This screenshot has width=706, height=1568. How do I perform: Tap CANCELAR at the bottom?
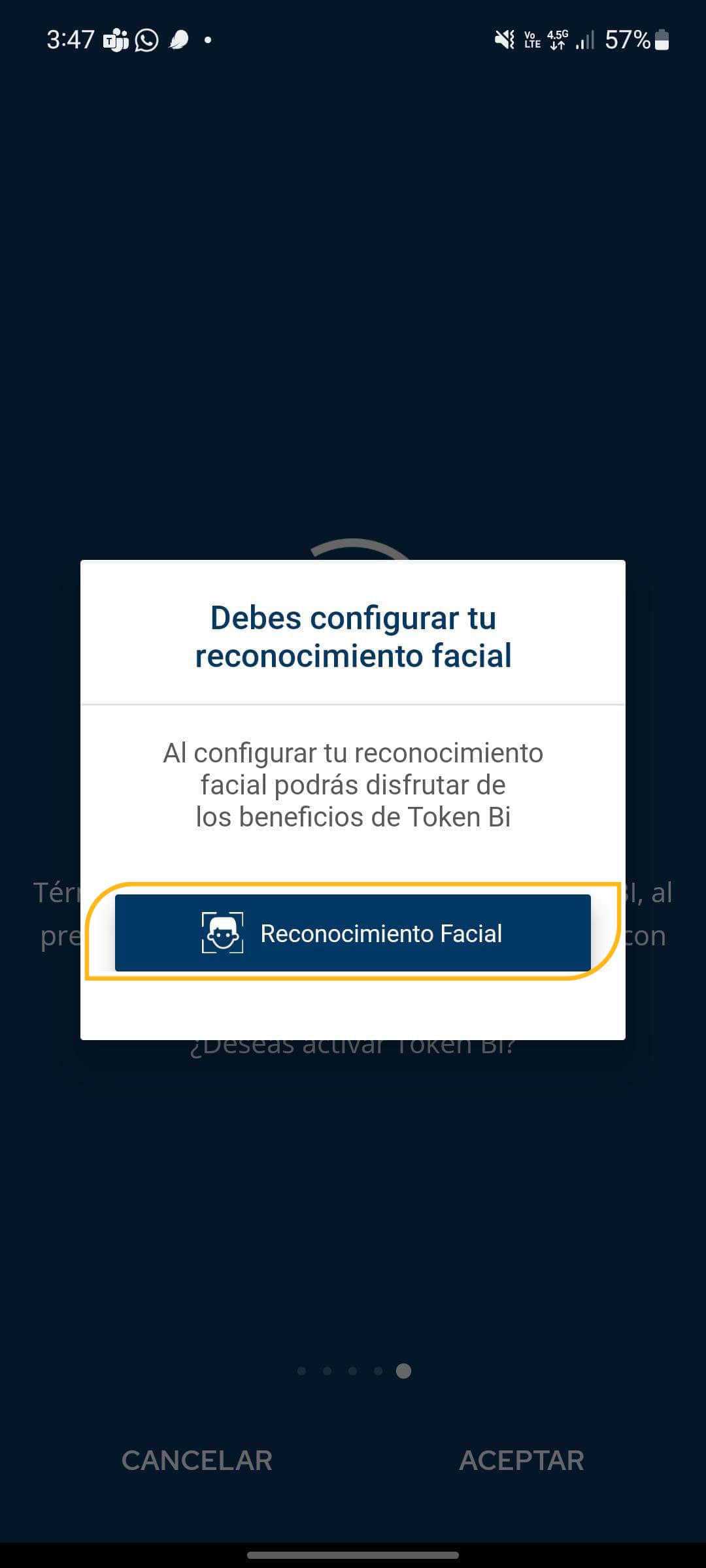197,1461
